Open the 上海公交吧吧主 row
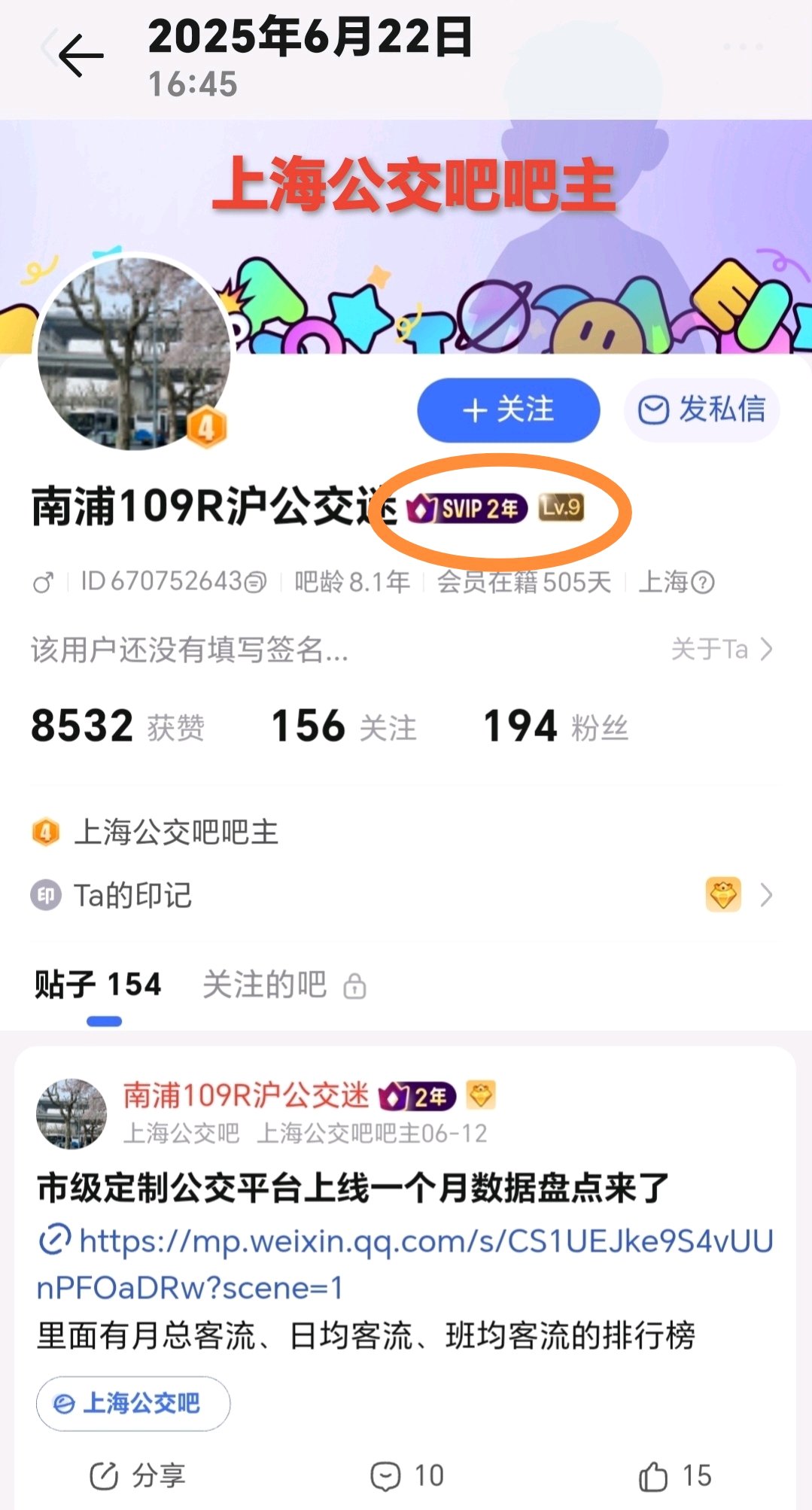This screenshot has width=812, height=1510. (x=176, y=833)
